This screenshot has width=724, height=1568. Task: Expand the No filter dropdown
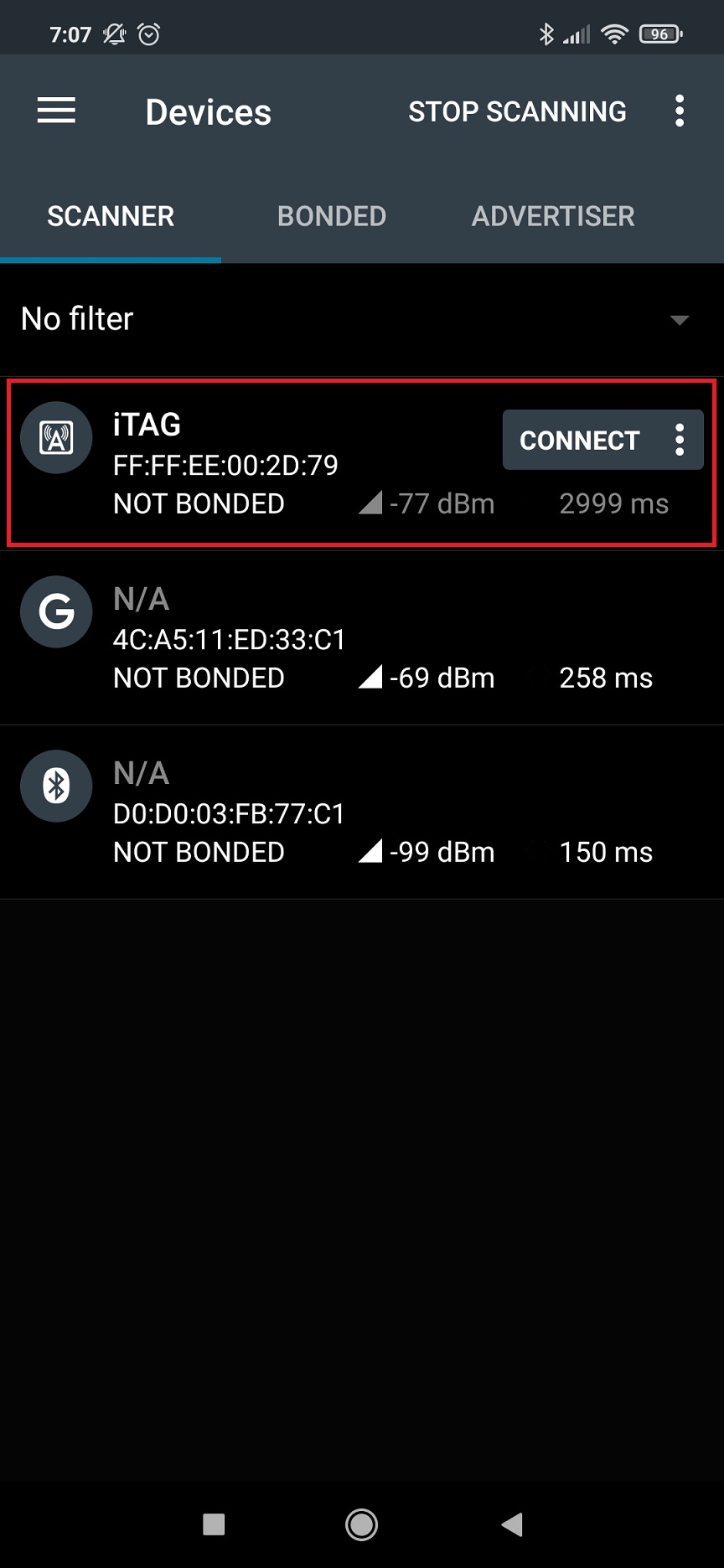(680, 319)
